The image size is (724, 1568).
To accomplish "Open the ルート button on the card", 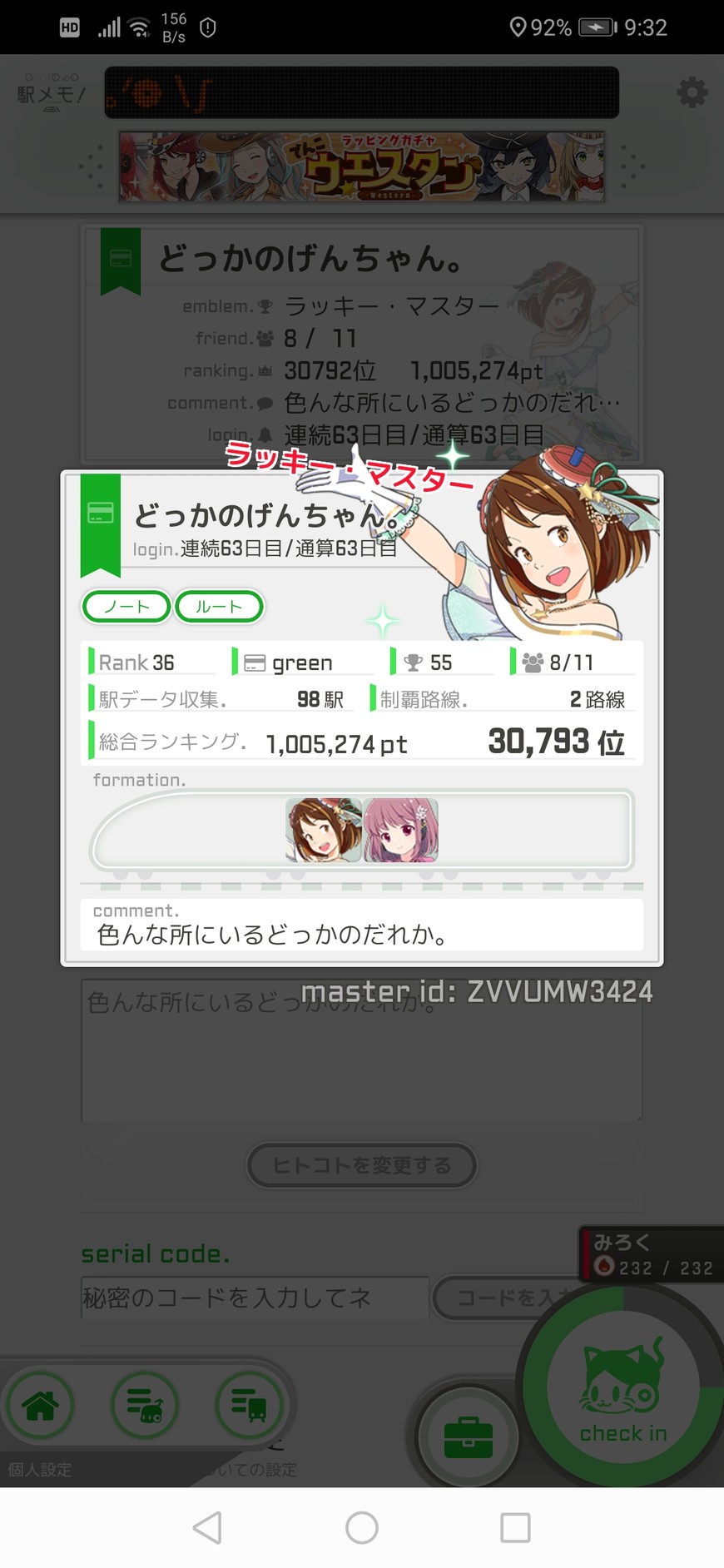I will [219, 607].
